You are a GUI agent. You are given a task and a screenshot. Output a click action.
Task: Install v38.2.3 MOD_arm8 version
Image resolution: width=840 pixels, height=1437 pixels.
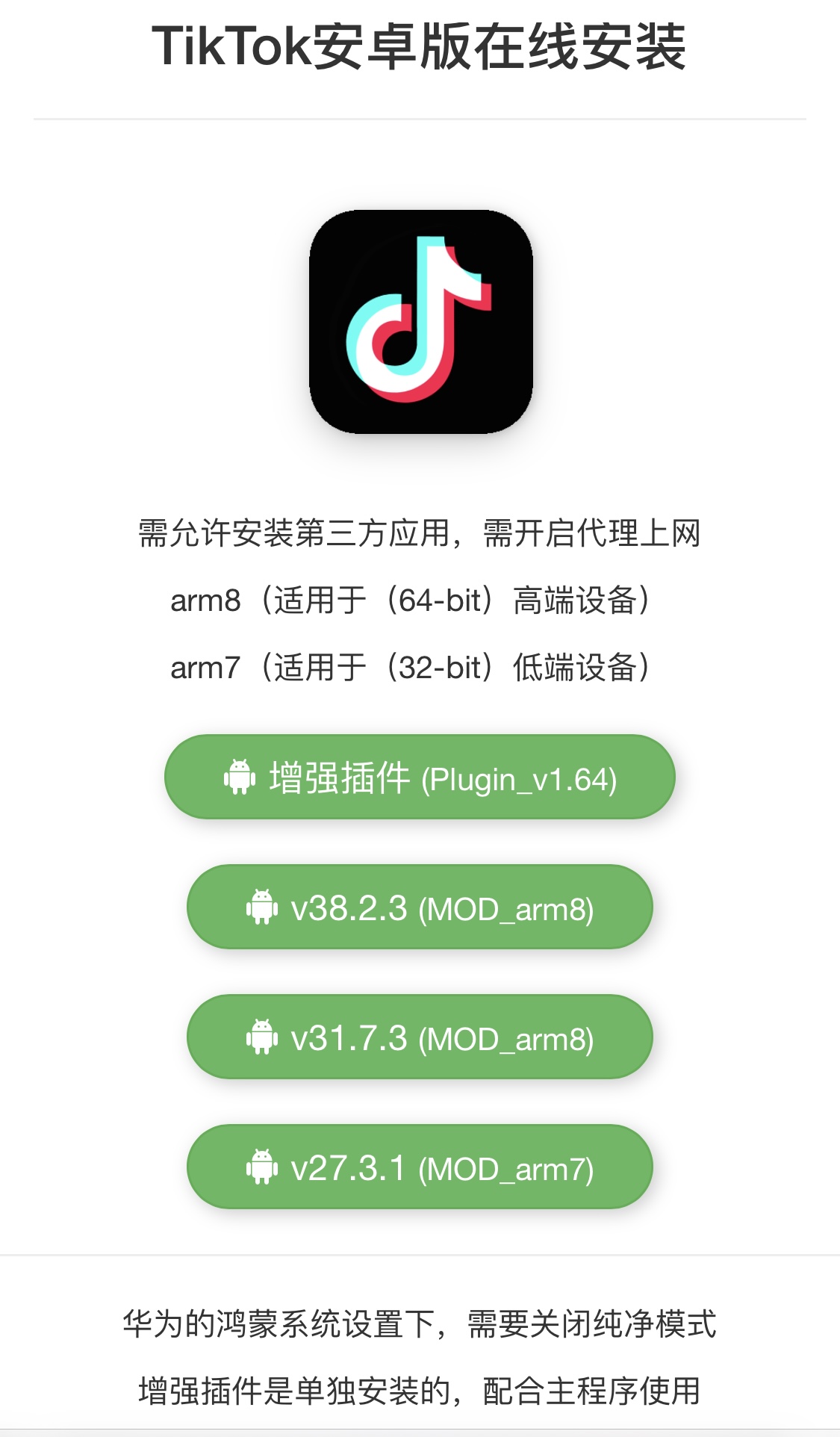(420, 907)
